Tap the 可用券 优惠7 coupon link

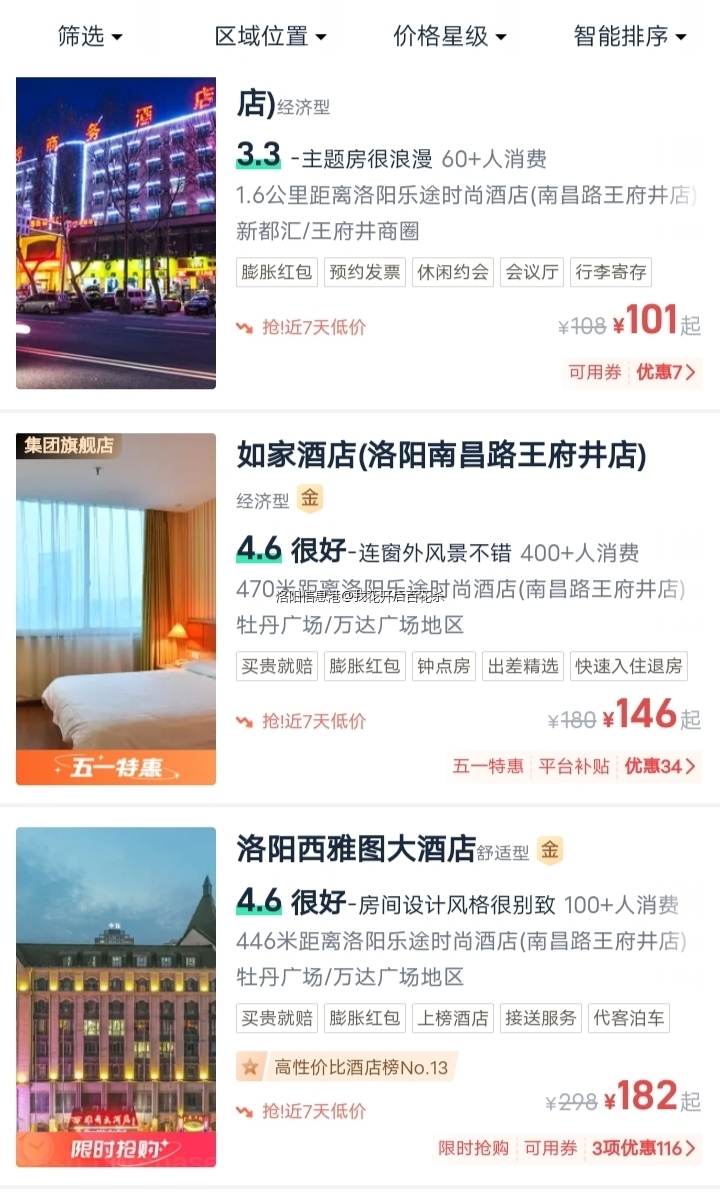[633, 372]
